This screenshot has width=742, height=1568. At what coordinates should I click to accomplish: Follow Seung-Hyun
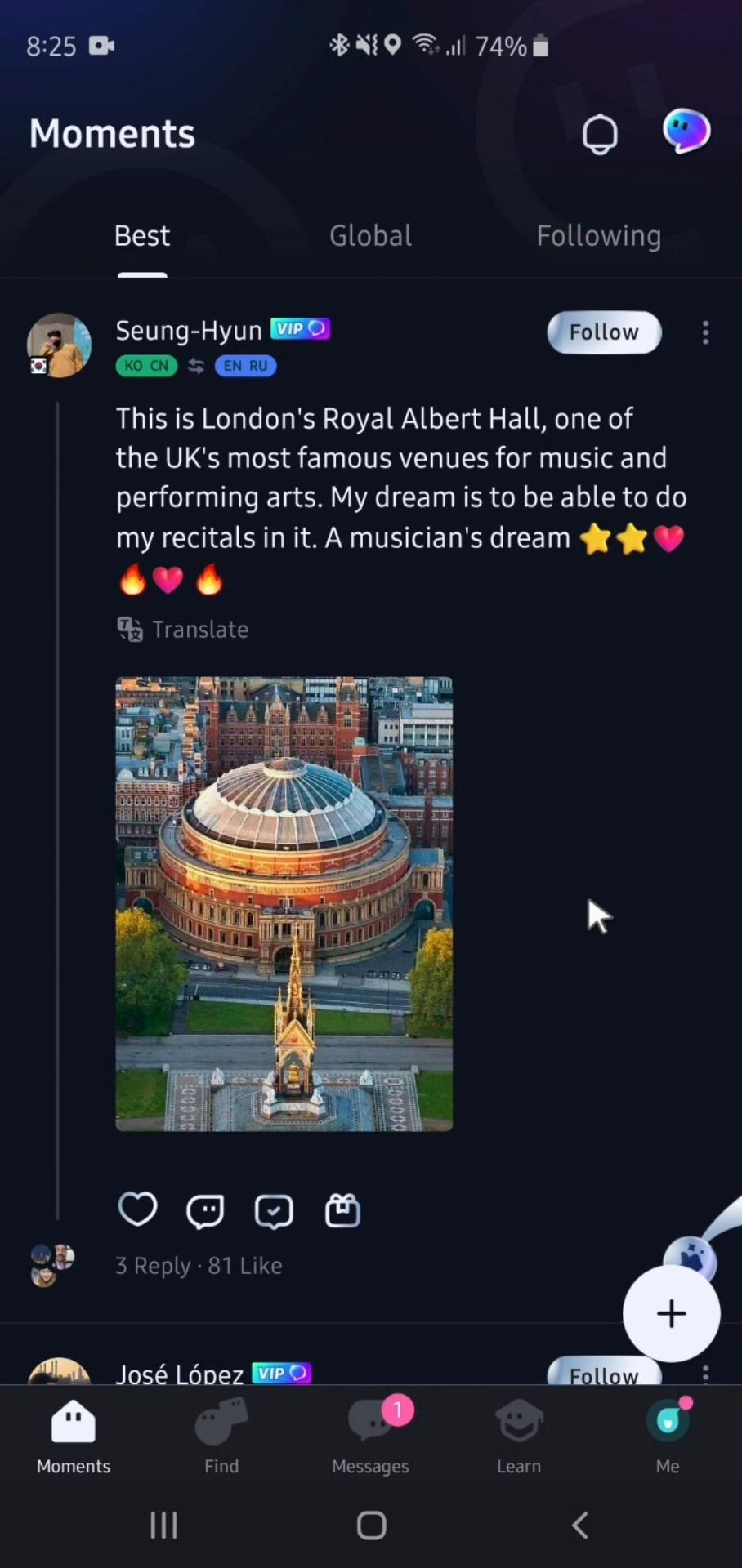click(x=604, y=332)
